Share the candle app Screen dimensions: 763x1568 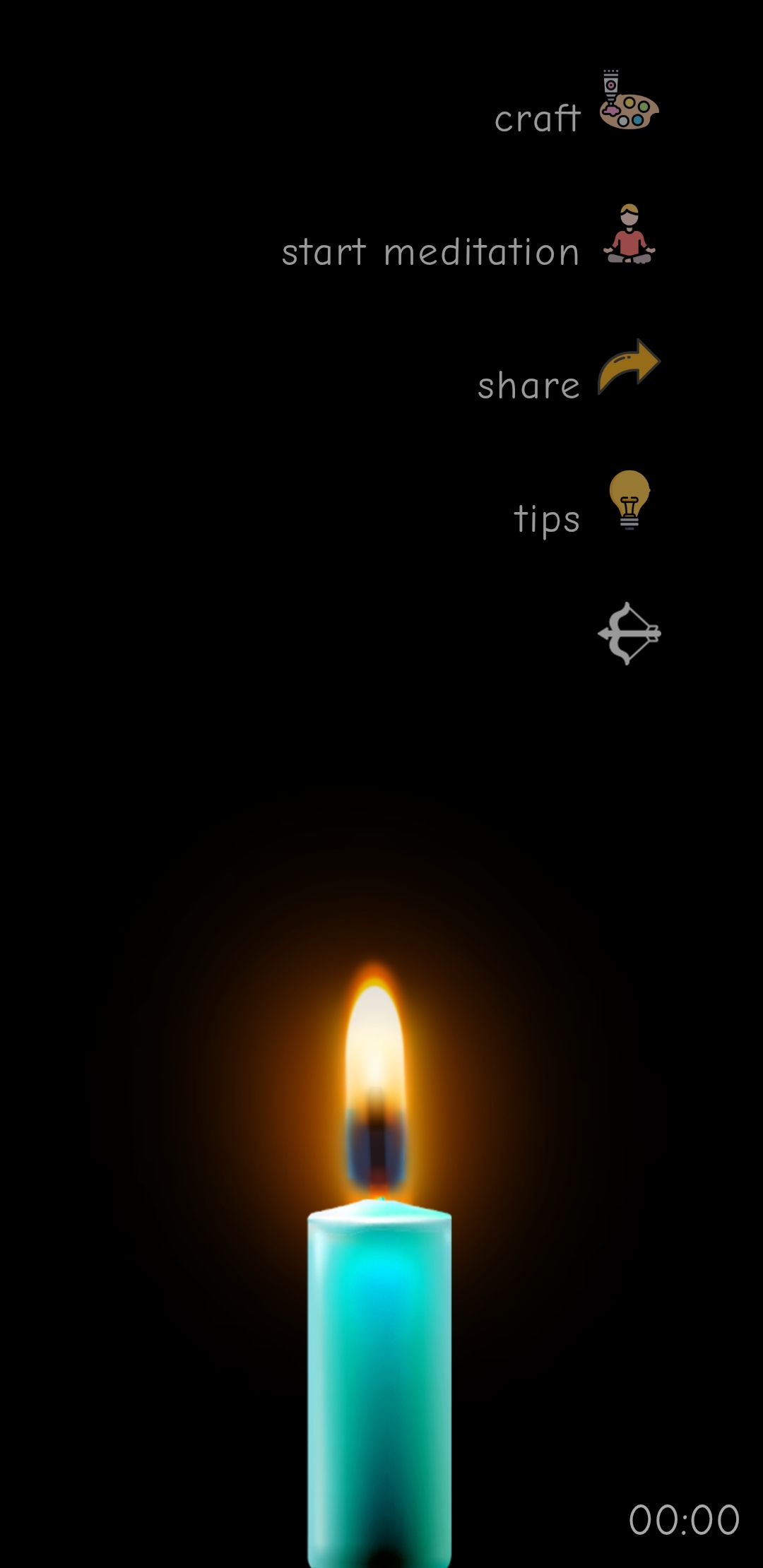629,367
